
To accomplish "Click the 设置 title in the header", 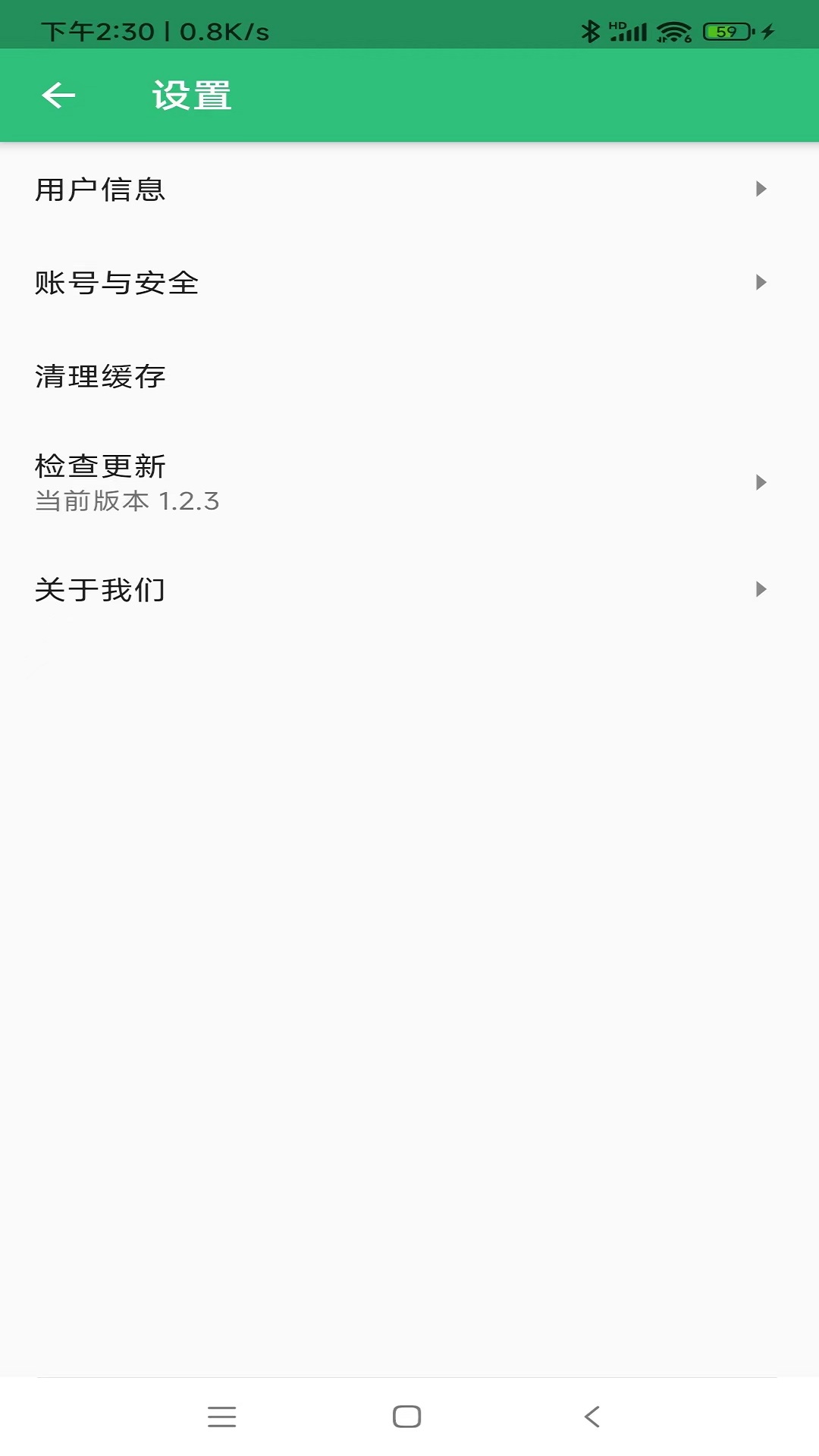I will 190,95.
